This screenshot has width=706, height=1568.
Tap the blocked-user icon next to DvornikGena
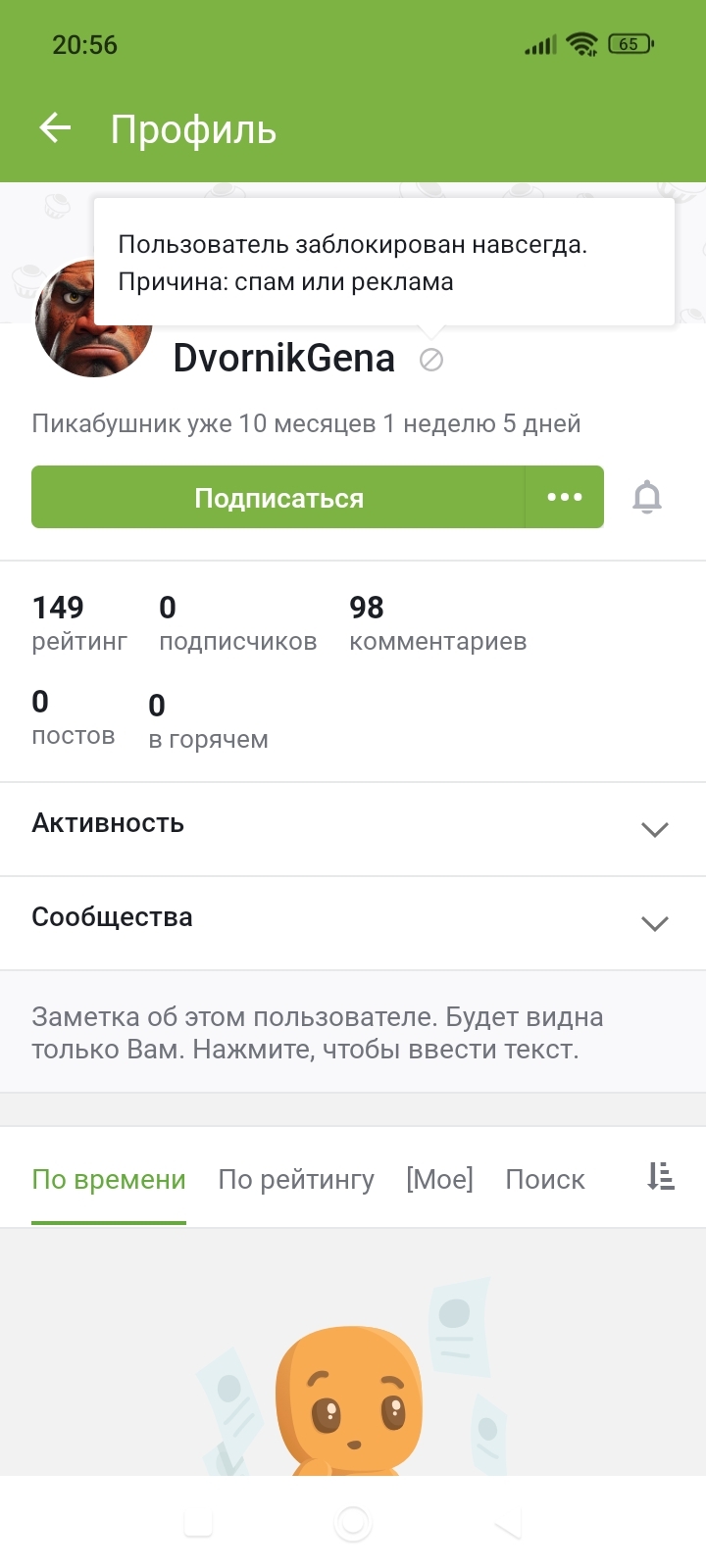pyautogui.click(x=431, y=360)
